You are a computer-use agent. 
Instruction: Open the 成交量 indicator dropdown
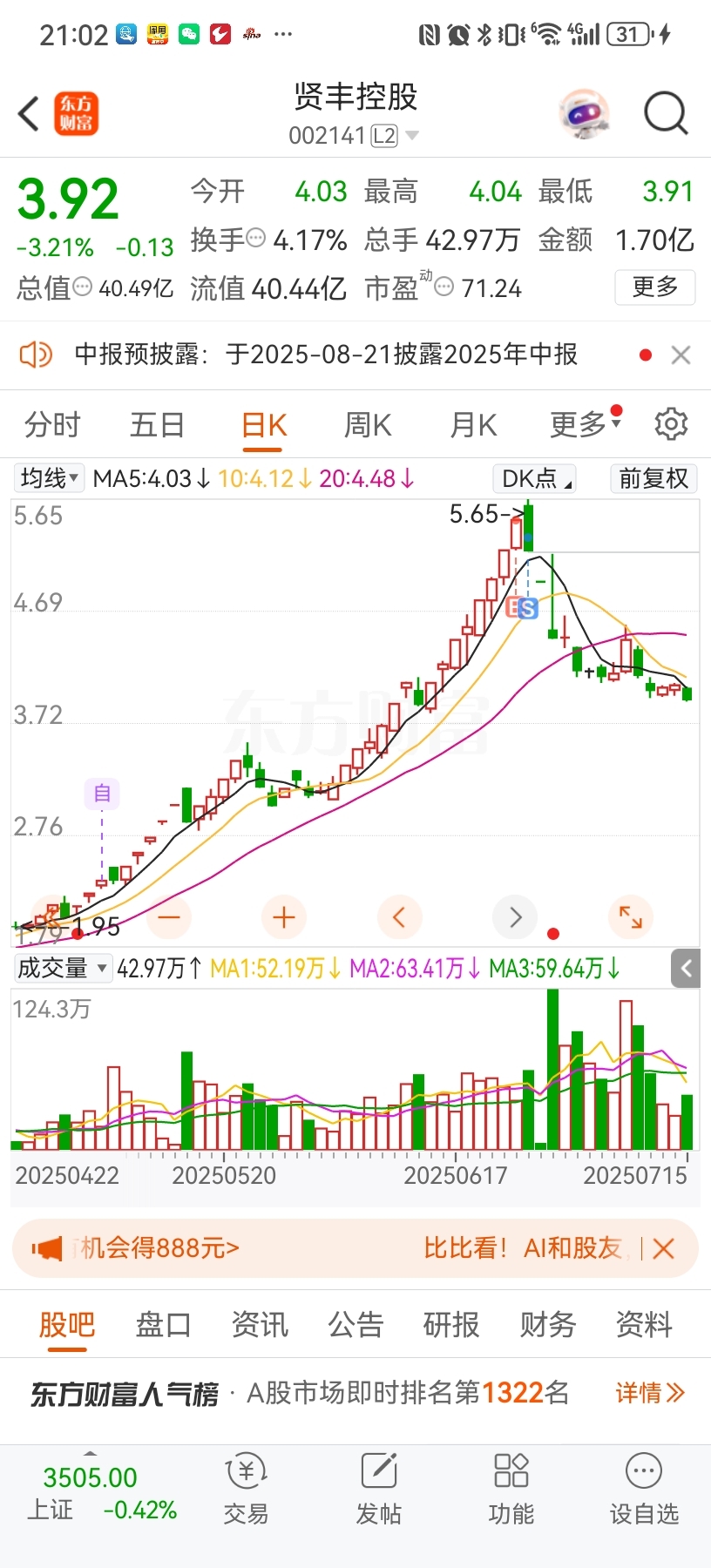coord(63,969)
